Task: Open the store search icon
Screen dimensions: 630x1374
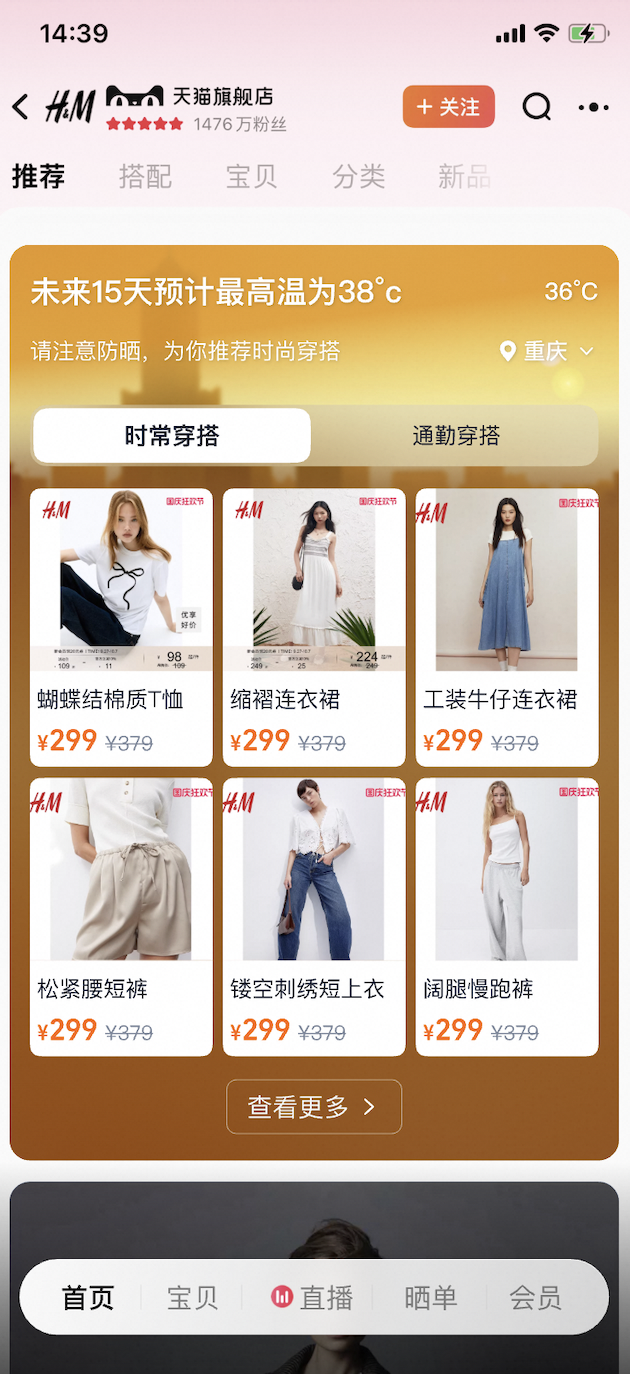Action: pyautogui.click(x=537, y=107)
